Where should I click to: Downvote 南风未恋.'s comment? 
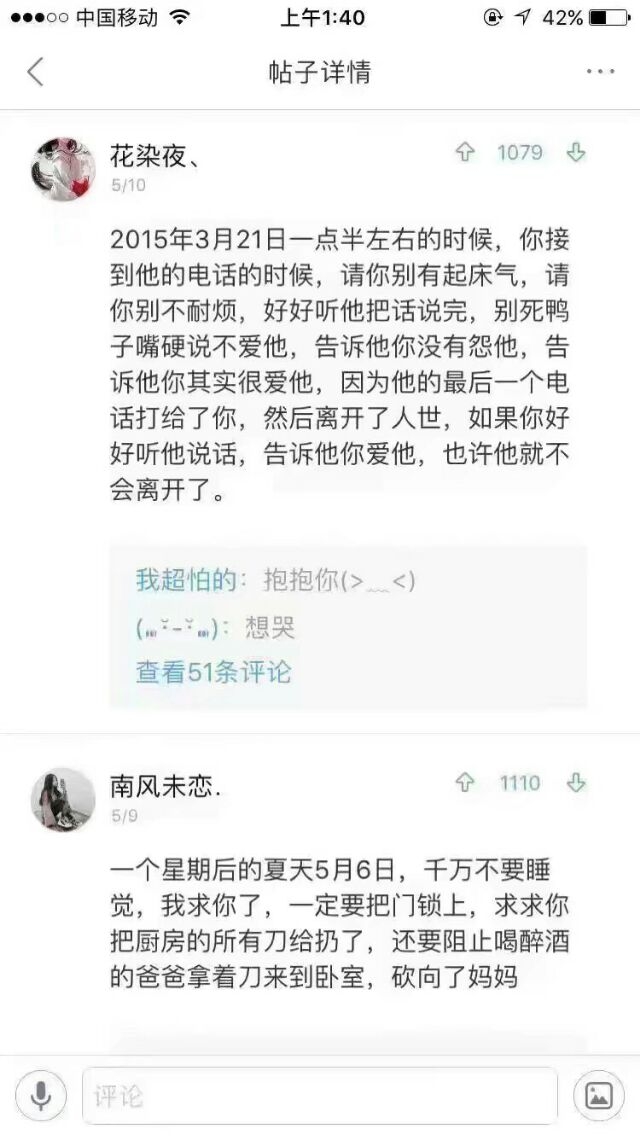coord(575,783)
